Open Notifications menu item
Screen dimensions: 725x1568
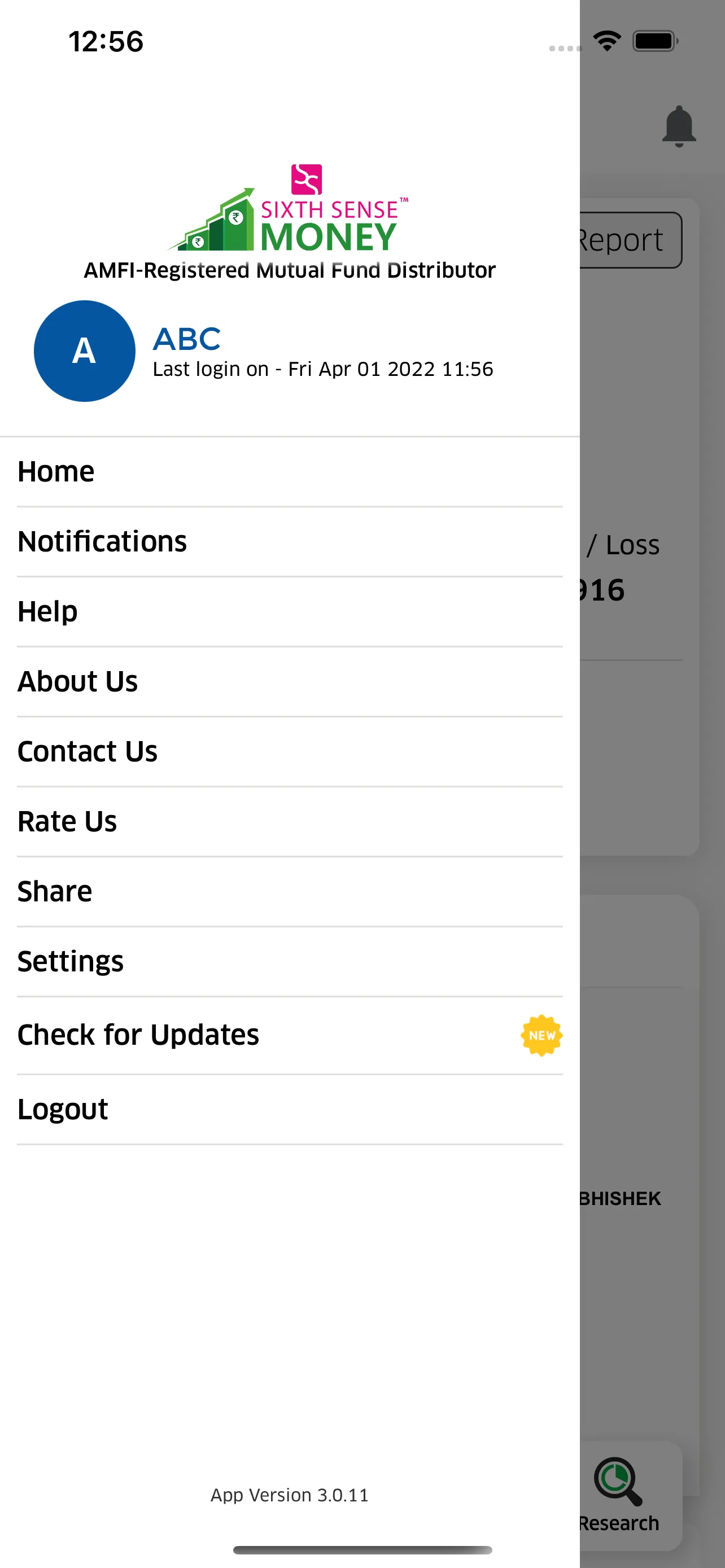click(290, 542)
